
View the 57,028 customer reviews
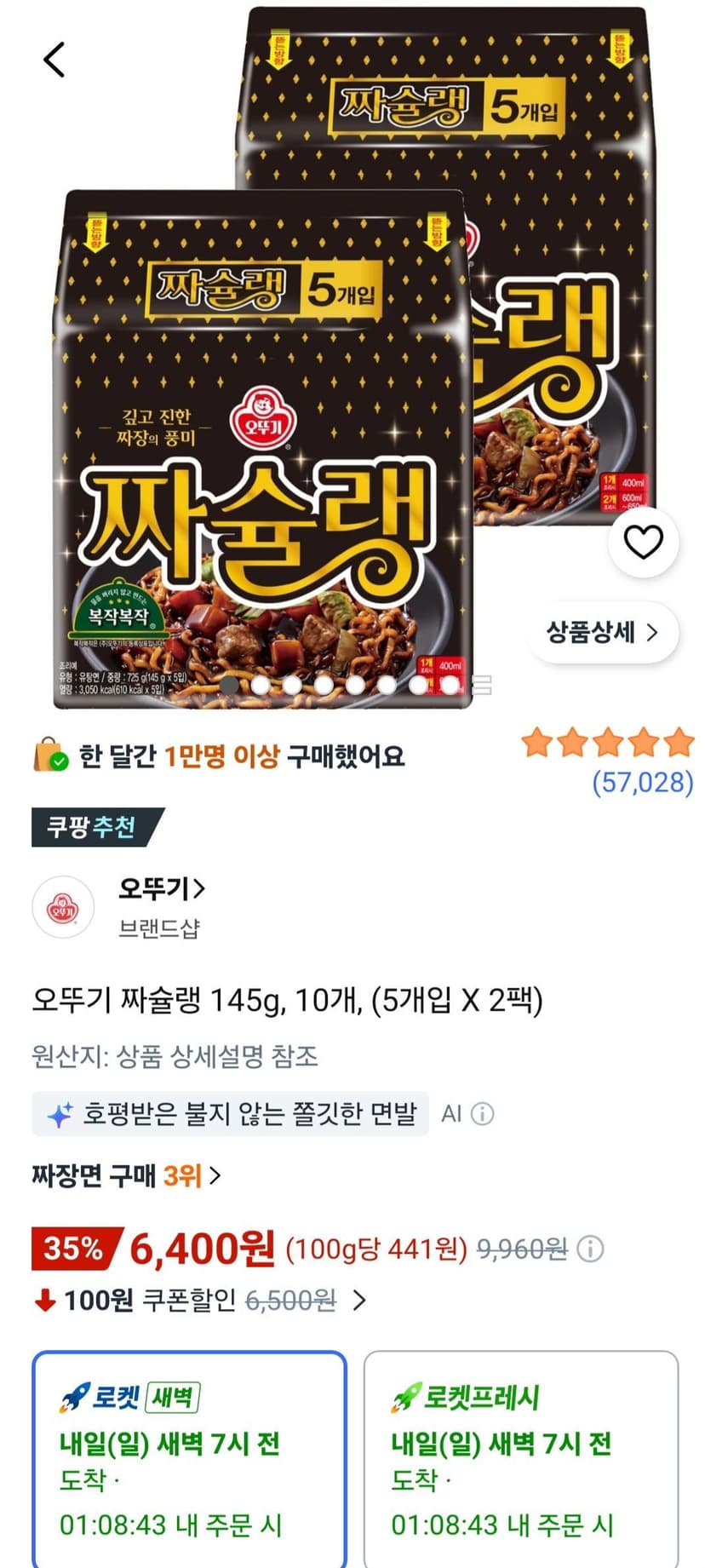pyautogui.click(x=643, y=782)
